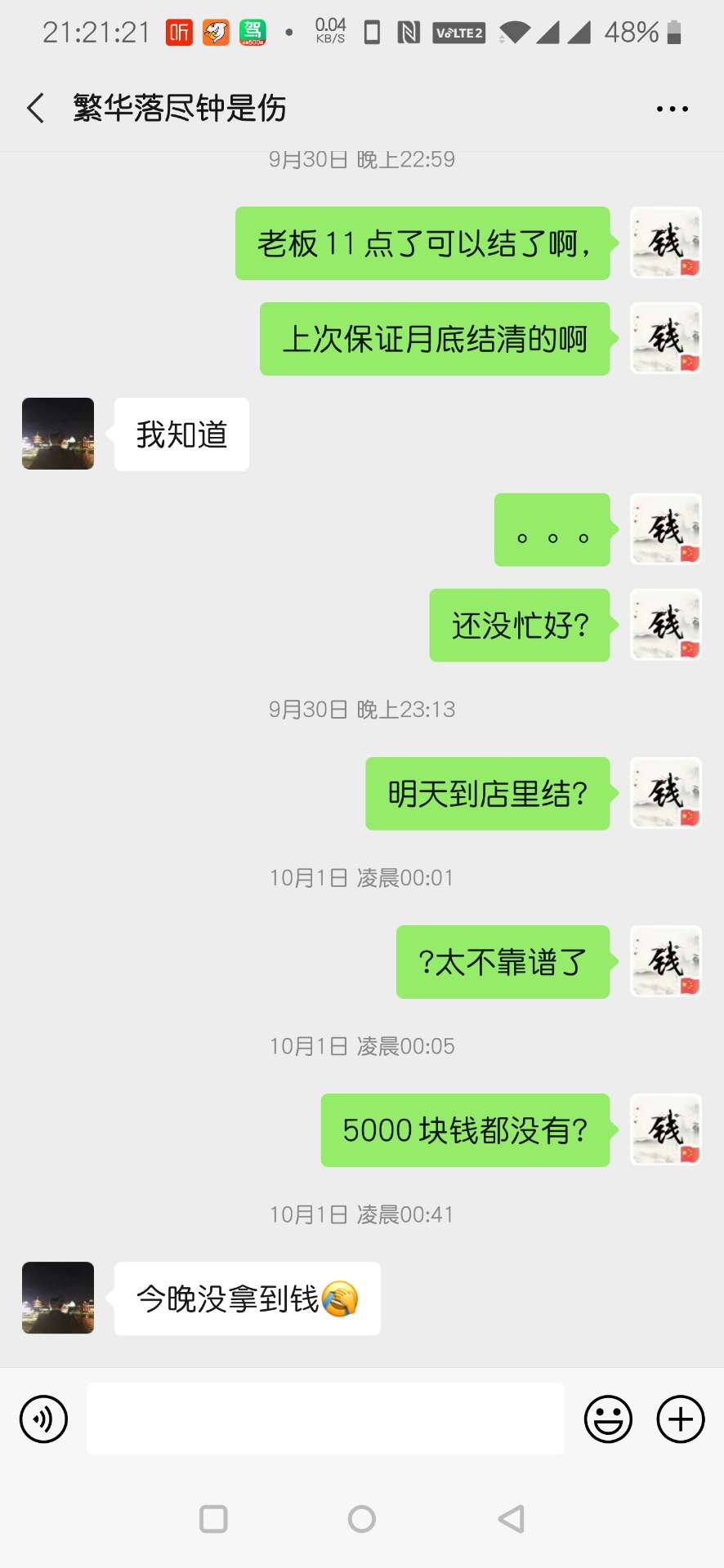This screenshot has width=724, height=1568.
Task: Open contact avatar beside 我知道
Action: (x=58, y=434)
